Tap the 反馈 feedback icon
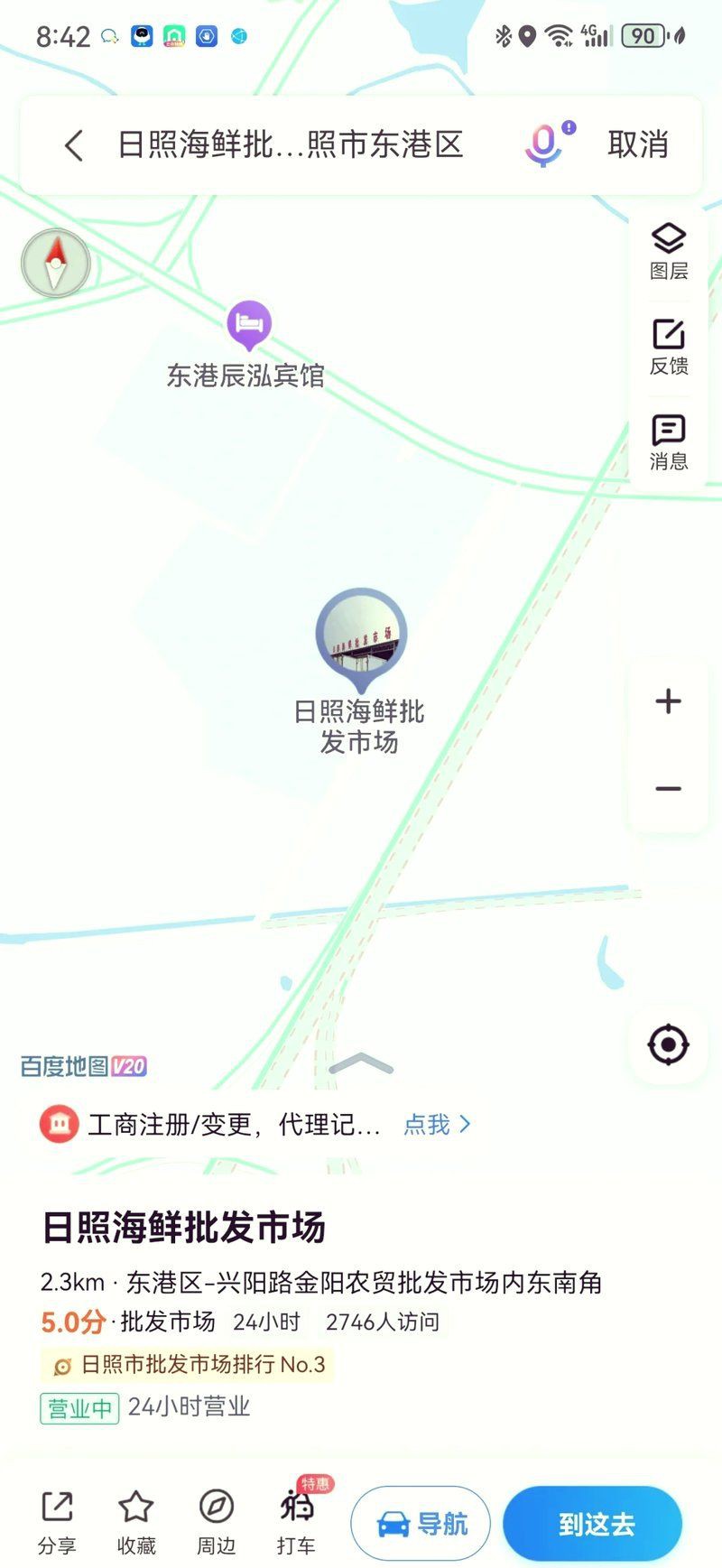Viewport: 722px width, 1568px height. [x=667, y=343]
